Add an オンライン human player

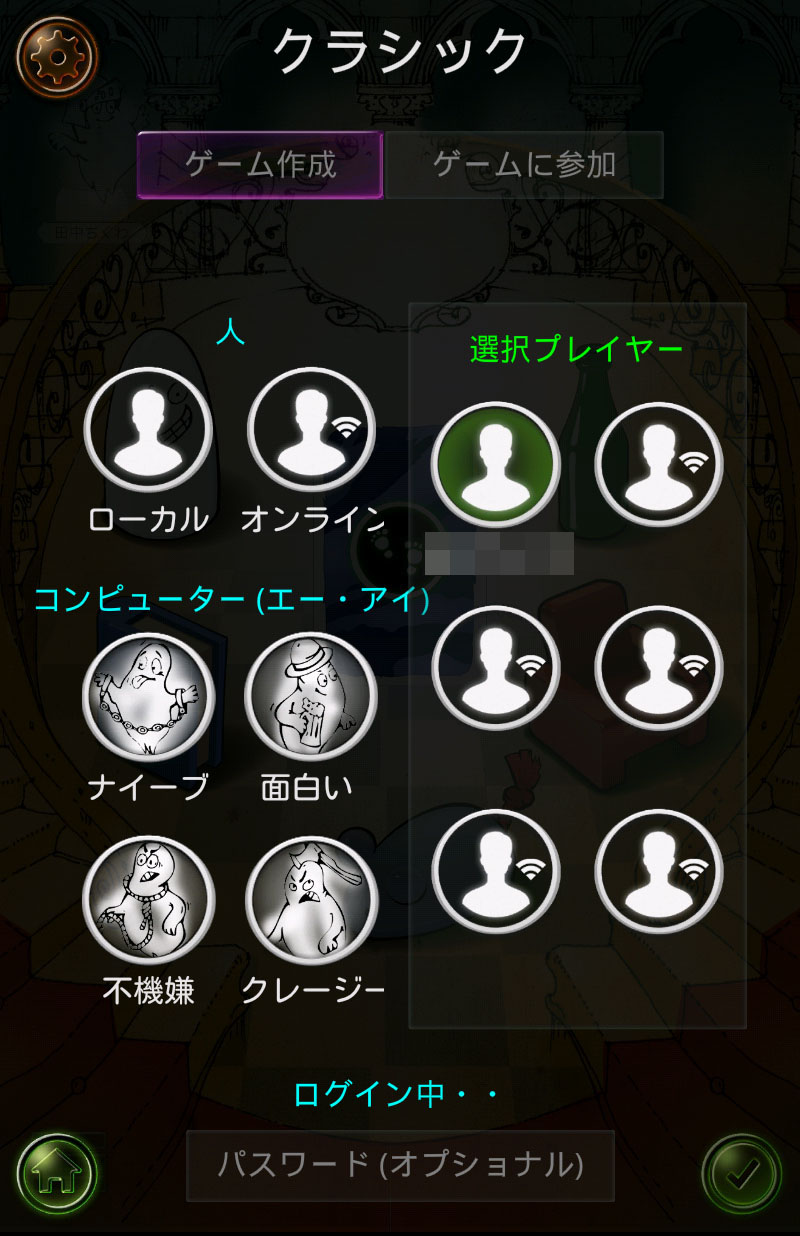click(x=311, y=430)
